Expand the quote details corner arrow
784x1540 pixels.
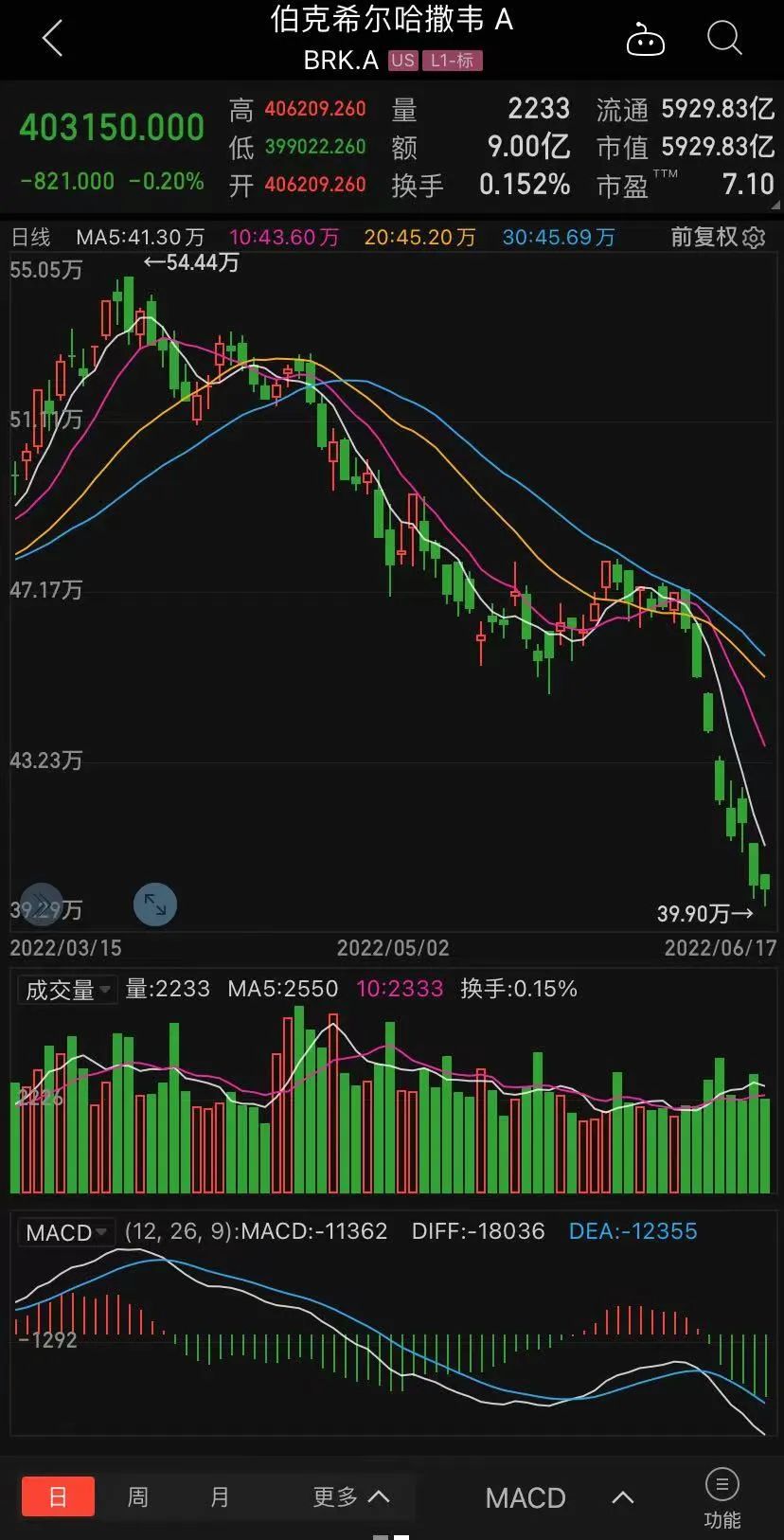775,204
